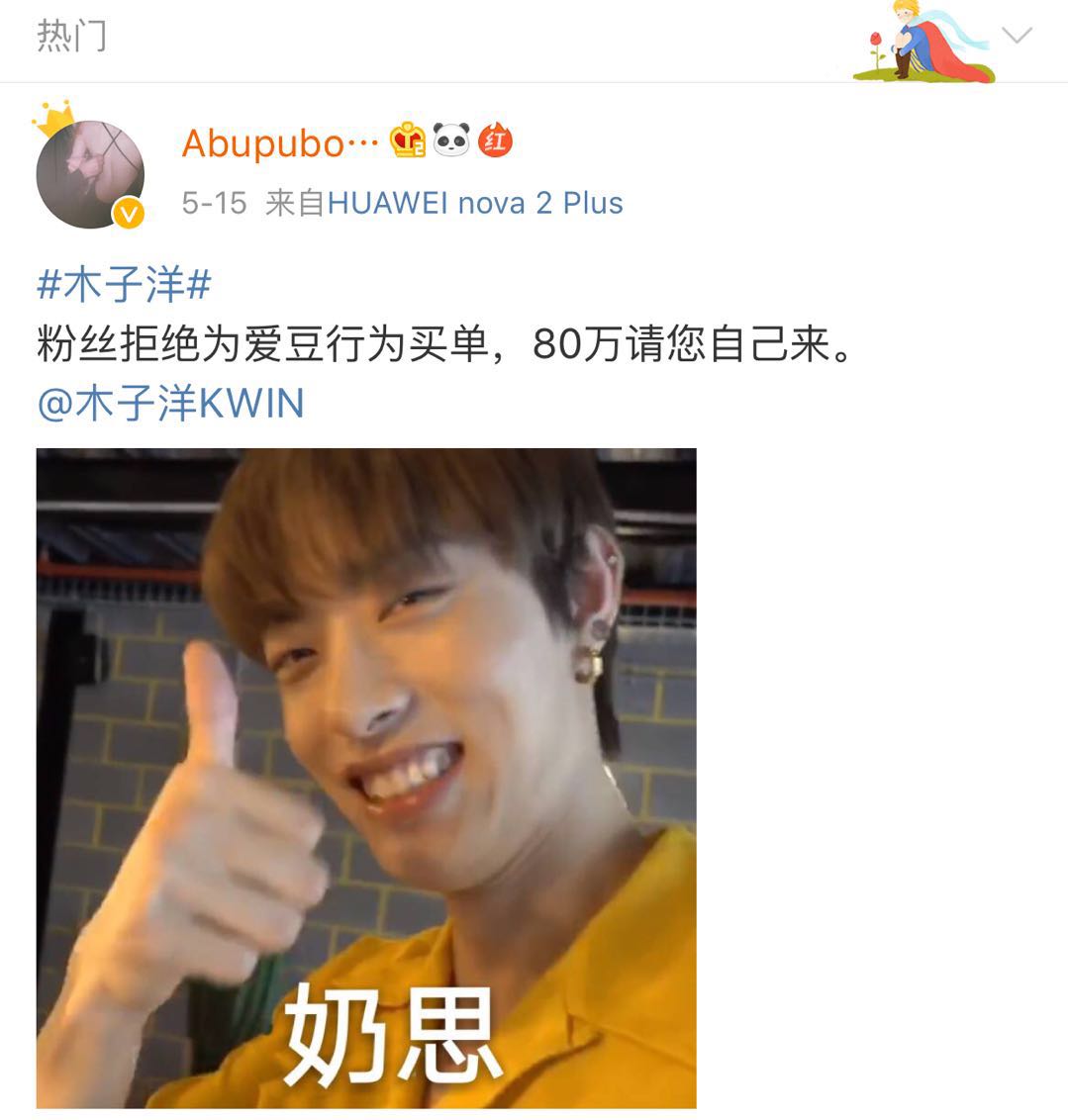This screenshot has height=1120, width=1068.
Task: Open the #木子洋# hashtag topic
Action: click(125, 286)
